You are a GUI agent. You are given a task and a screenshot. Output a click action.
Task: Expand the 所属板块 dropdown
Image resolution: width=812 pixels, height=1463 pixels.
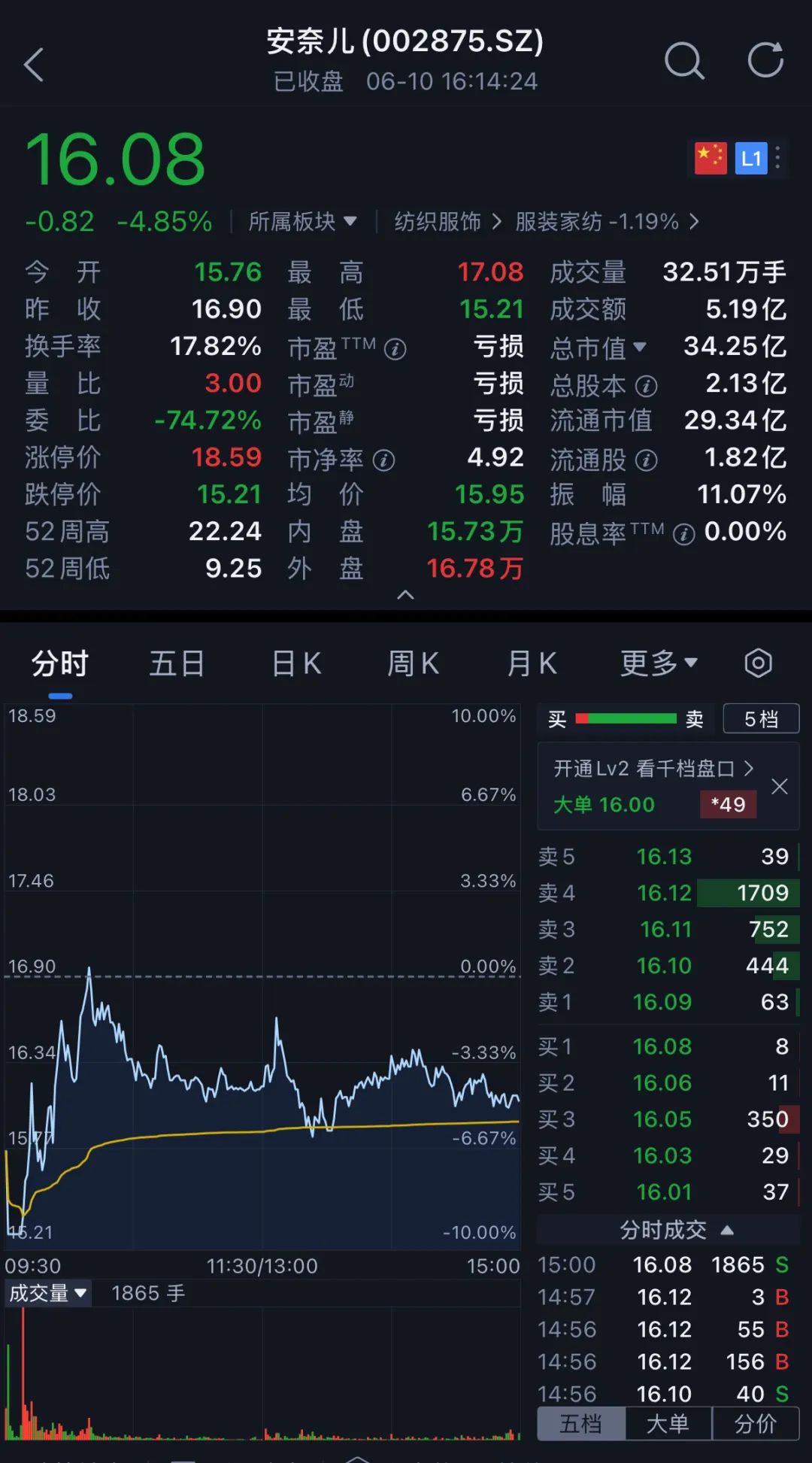(x=302, y=221)
